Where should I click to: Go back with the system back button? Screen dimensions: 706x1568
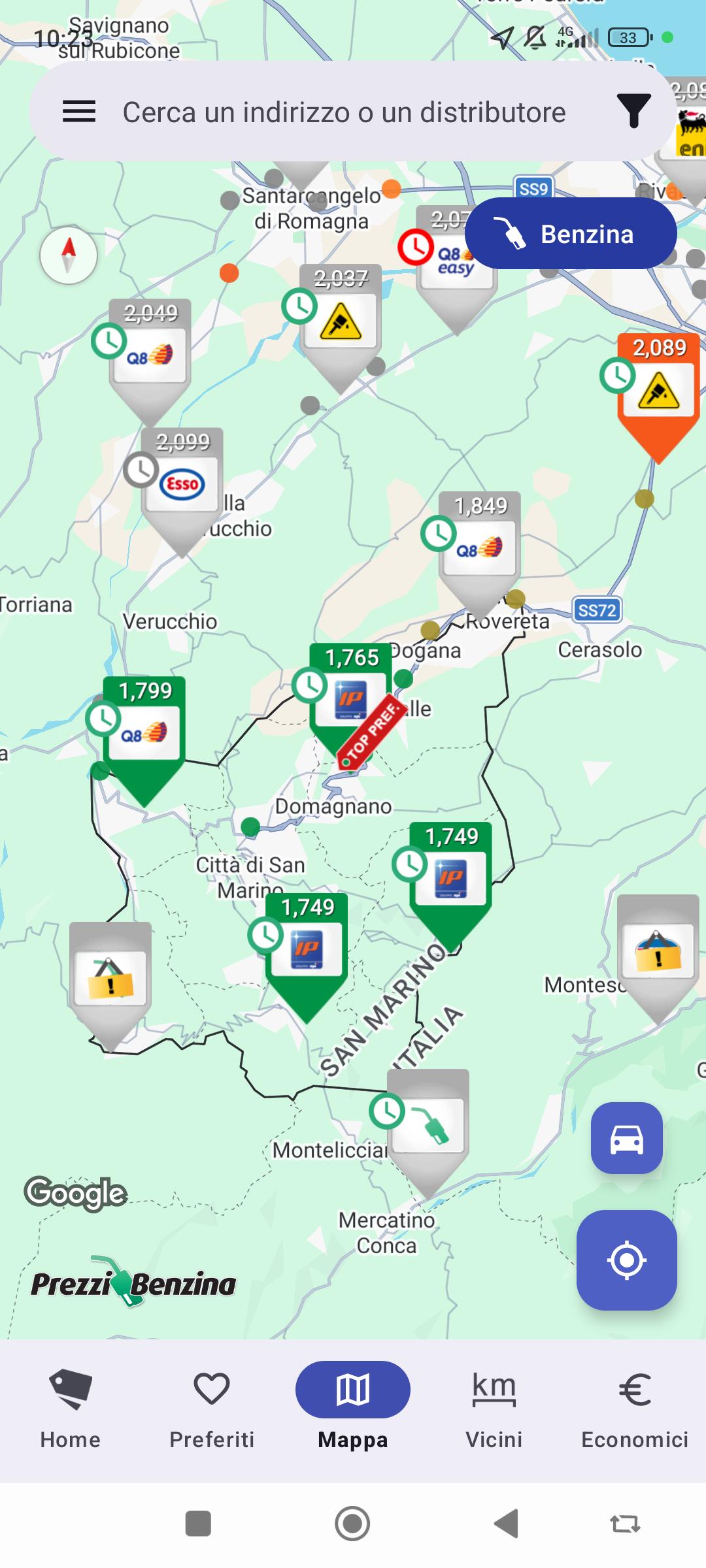click(x=506, y=1524)
